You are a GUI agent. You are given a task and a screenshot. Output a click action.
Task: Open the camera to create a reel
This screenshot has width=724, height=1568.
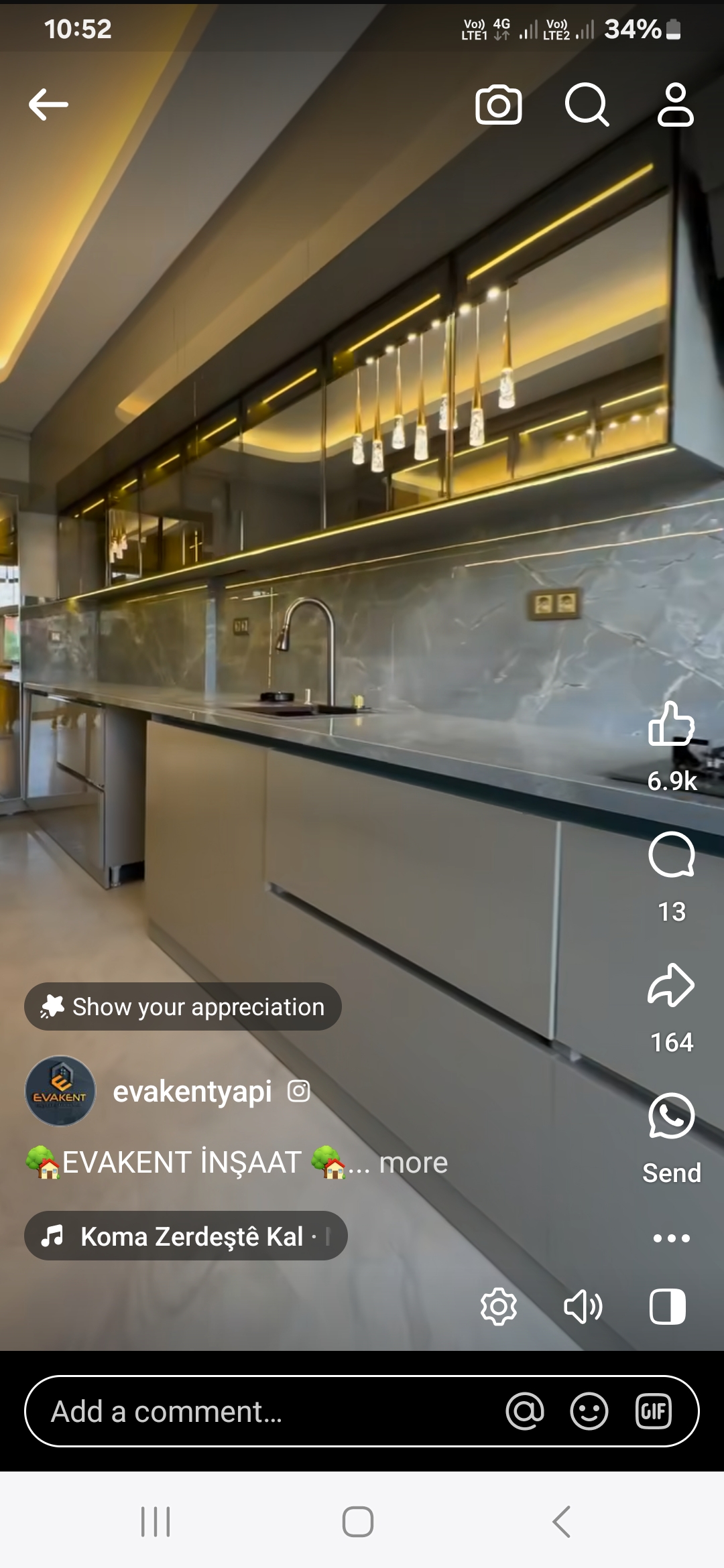(498, 105)
